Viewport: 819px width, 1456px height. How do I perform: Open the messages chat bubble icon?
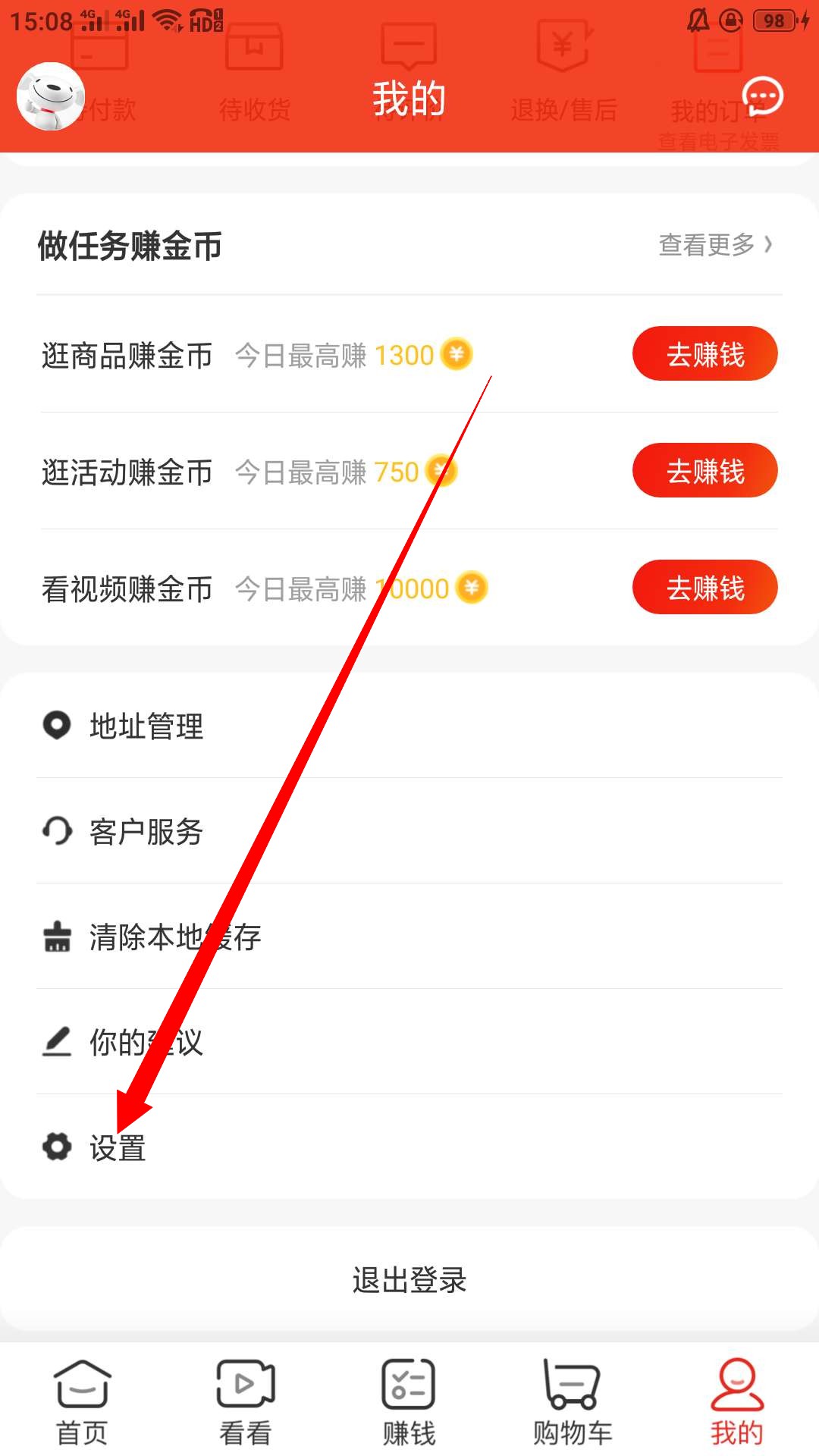[761, 97]
